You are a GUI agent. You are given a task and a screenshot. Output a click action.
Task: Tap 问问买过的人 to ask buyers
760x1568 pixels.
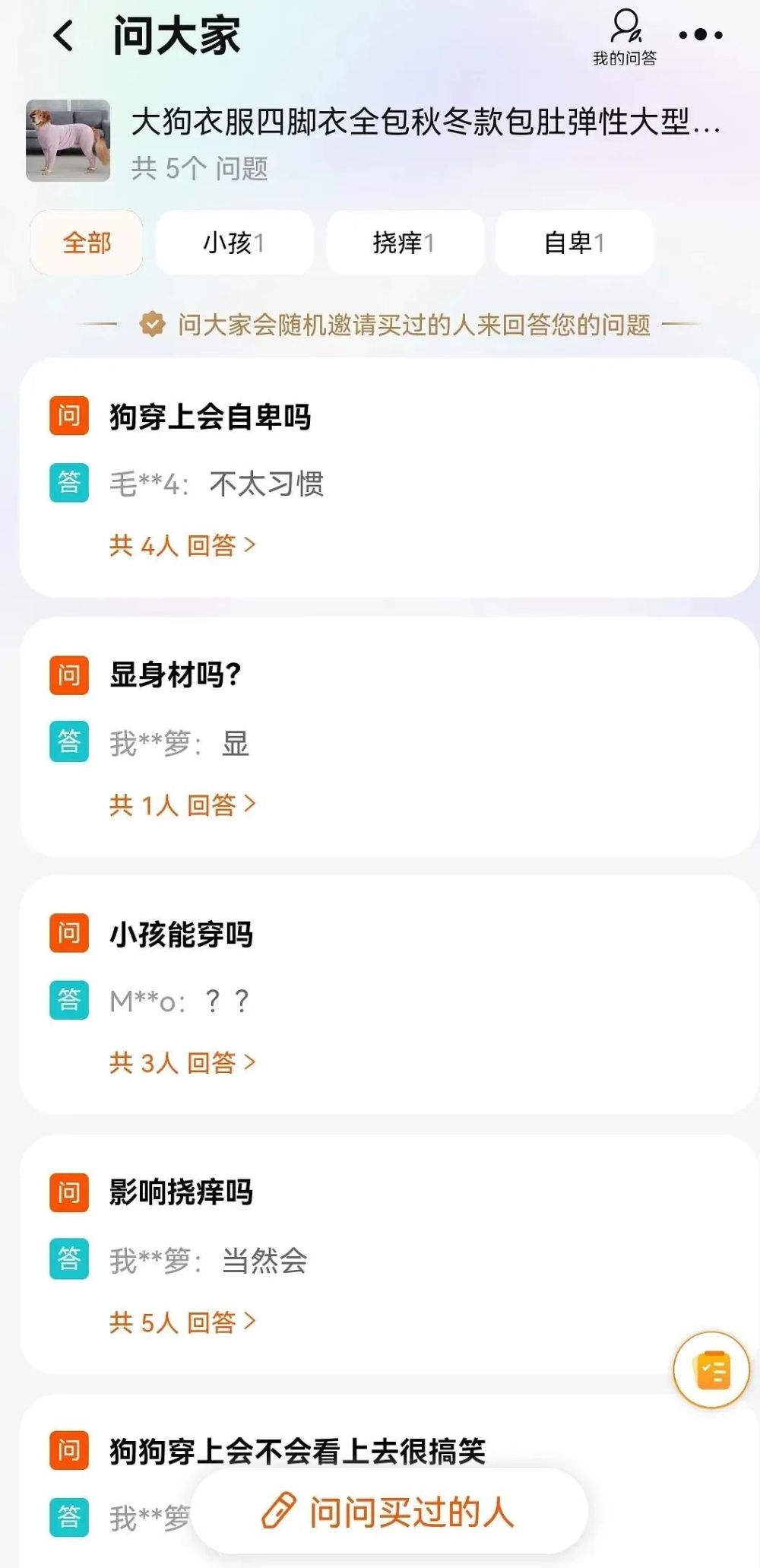389,1511
